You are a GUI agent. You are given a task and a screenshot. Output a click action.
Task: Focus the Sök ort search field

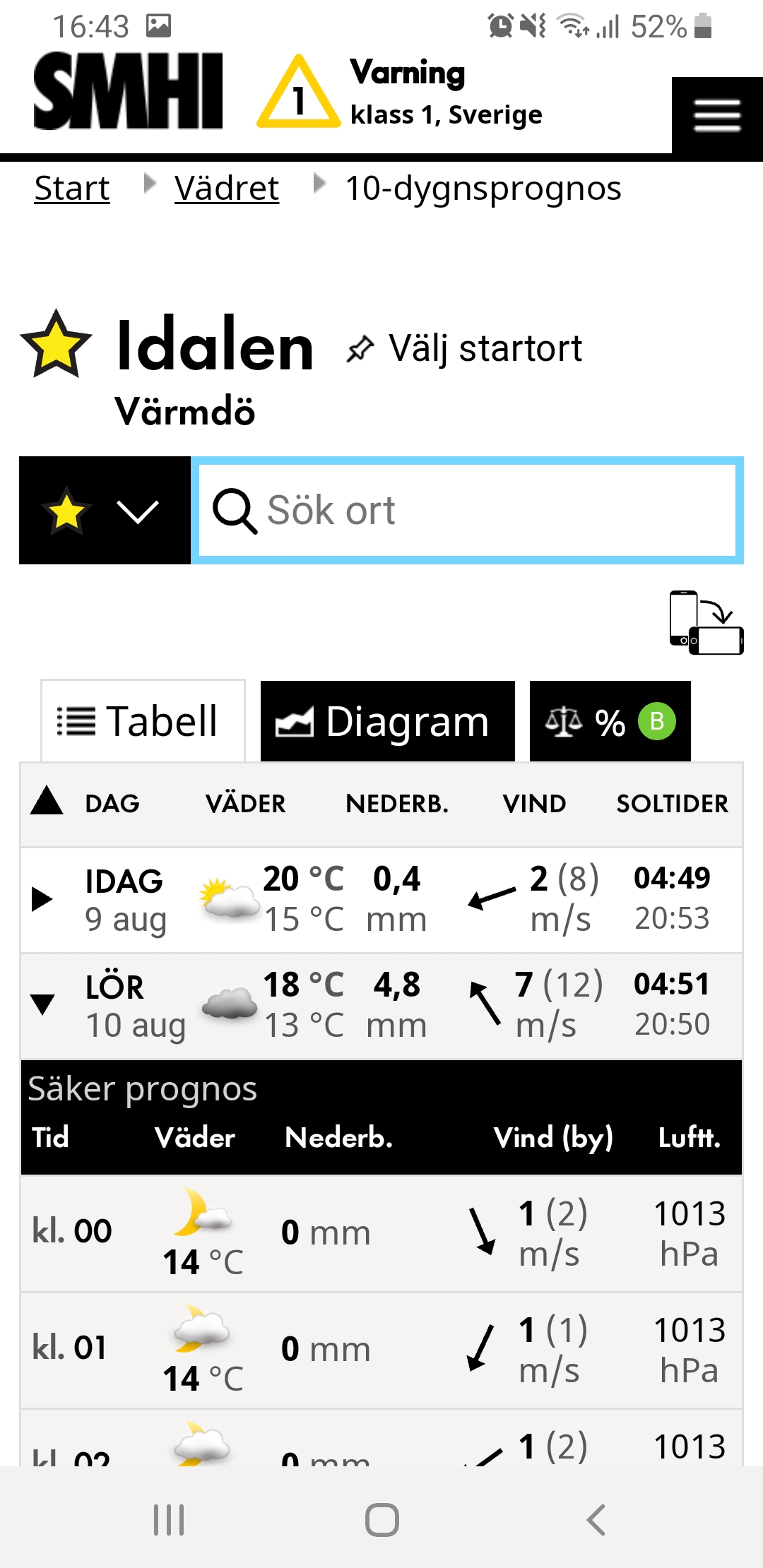[x=466, y=511]
